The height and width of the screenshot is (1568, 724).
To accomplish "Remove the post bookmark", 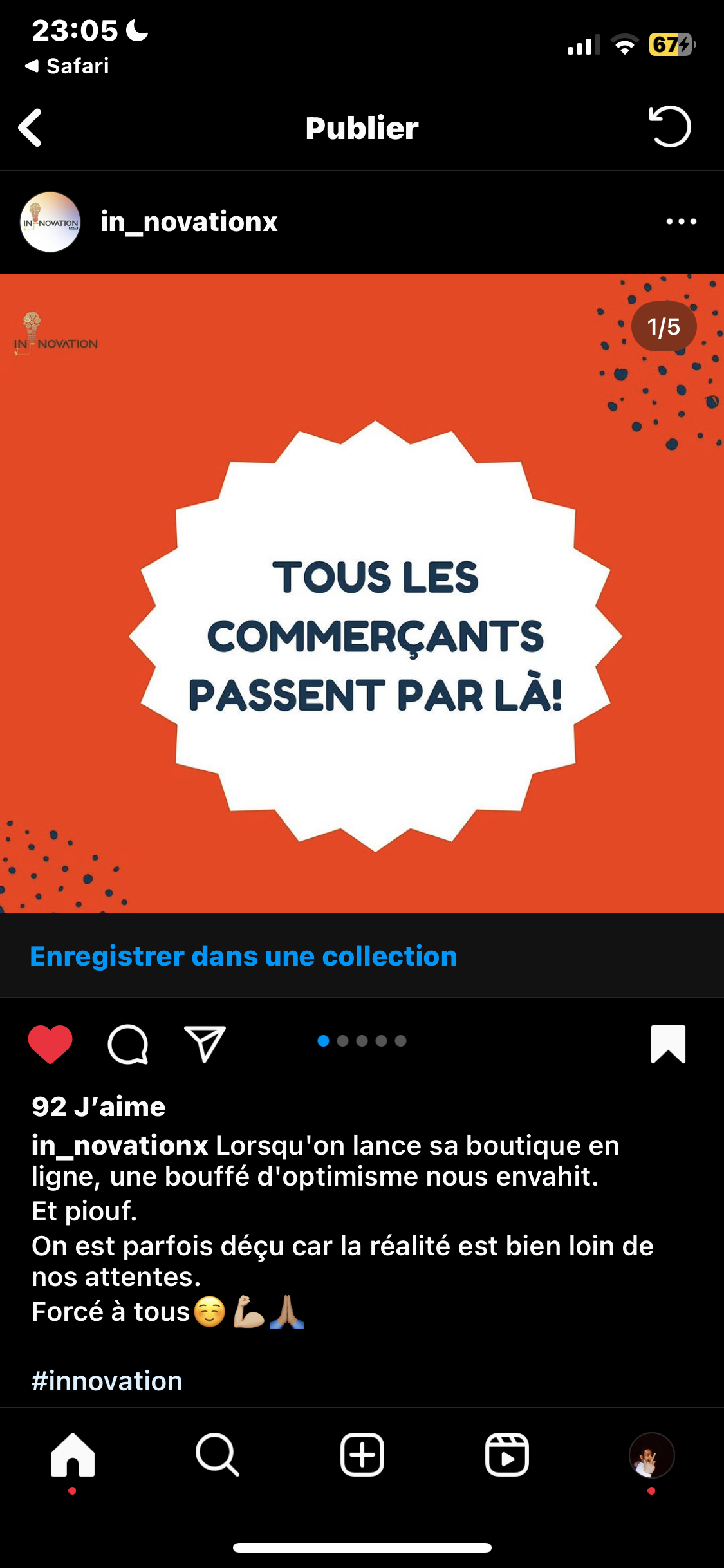I will (x=668, y=1043).
